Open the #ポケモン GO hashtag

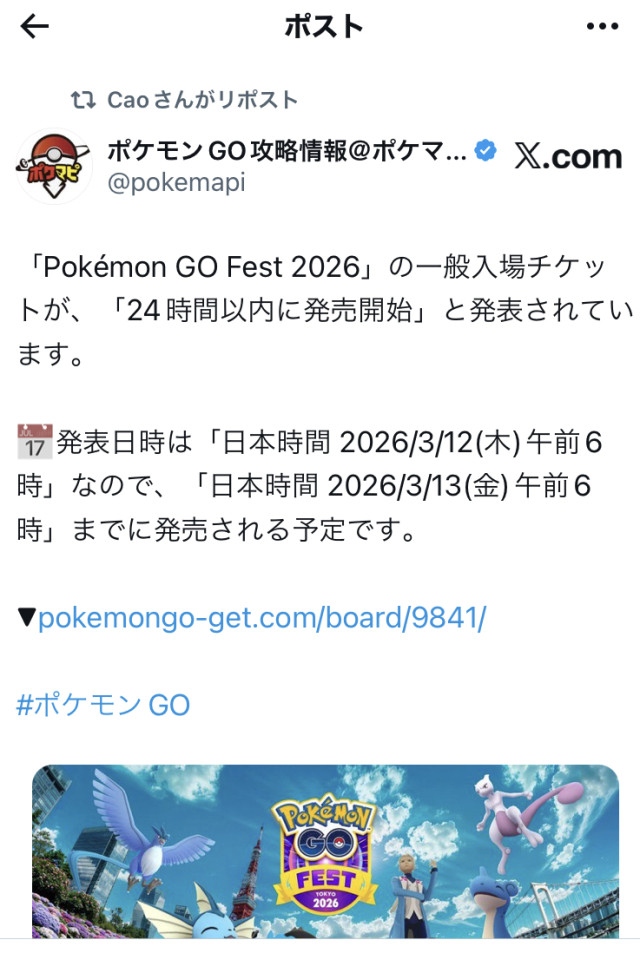pyautogui.click(x=103, y=705)
